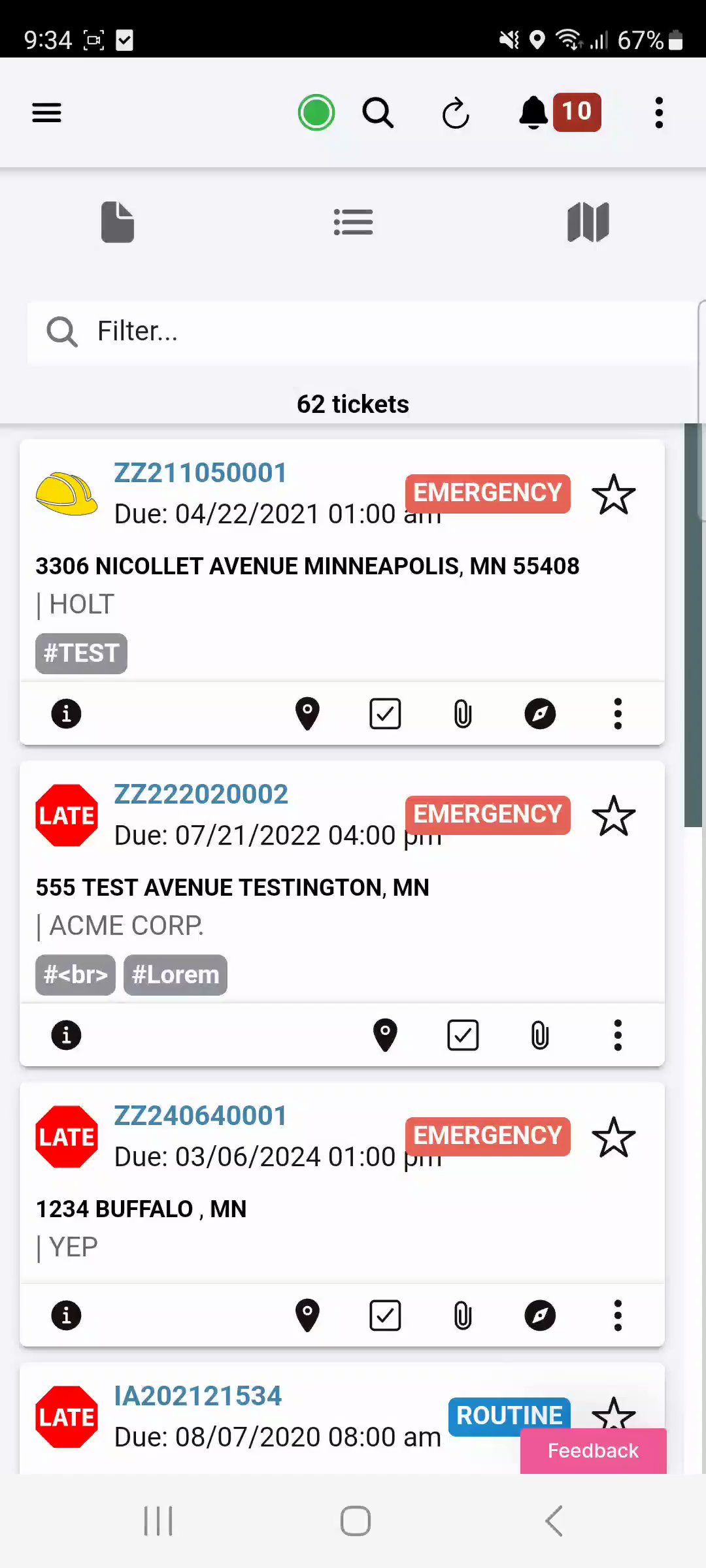Open the hamburger drawer menu
The height and width of the screenshot is (1568, 706).
coord(46,113)
